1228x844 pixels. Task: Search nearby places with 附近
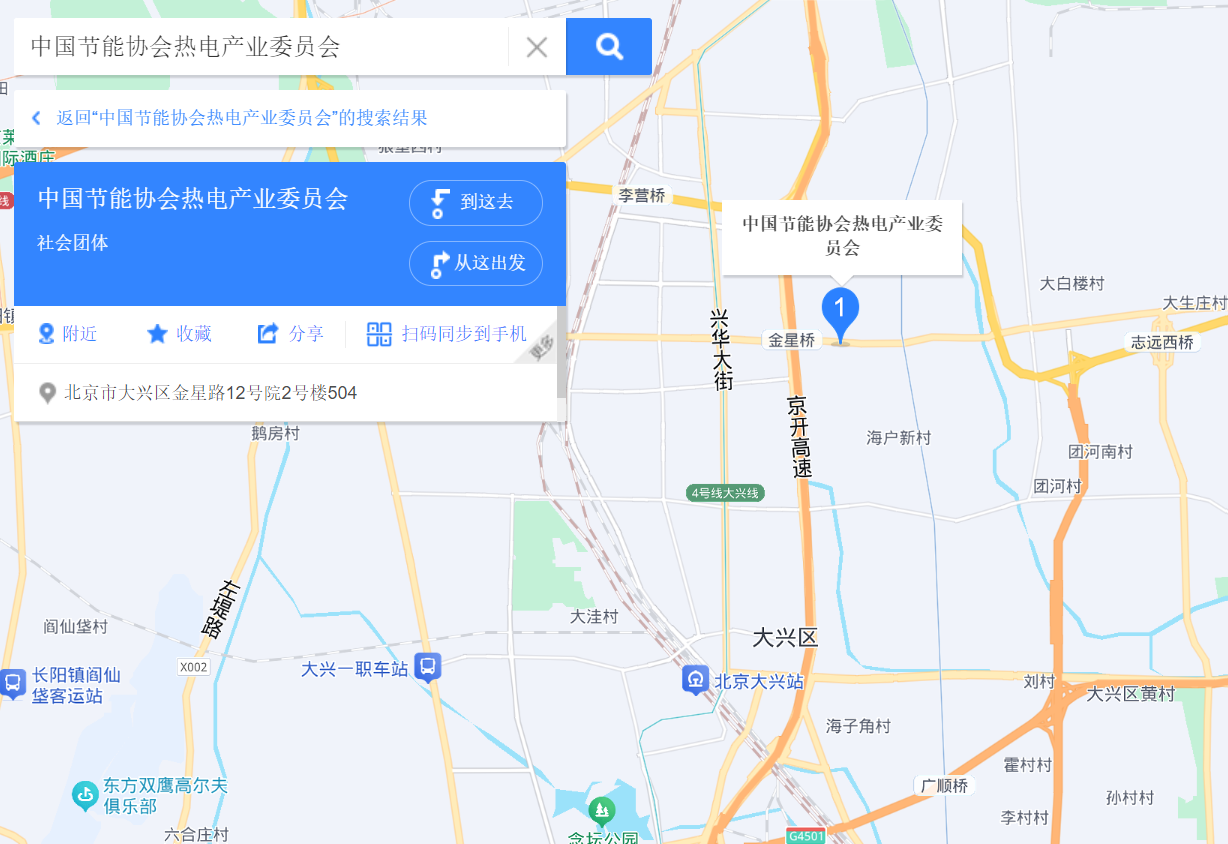(67, 334)
